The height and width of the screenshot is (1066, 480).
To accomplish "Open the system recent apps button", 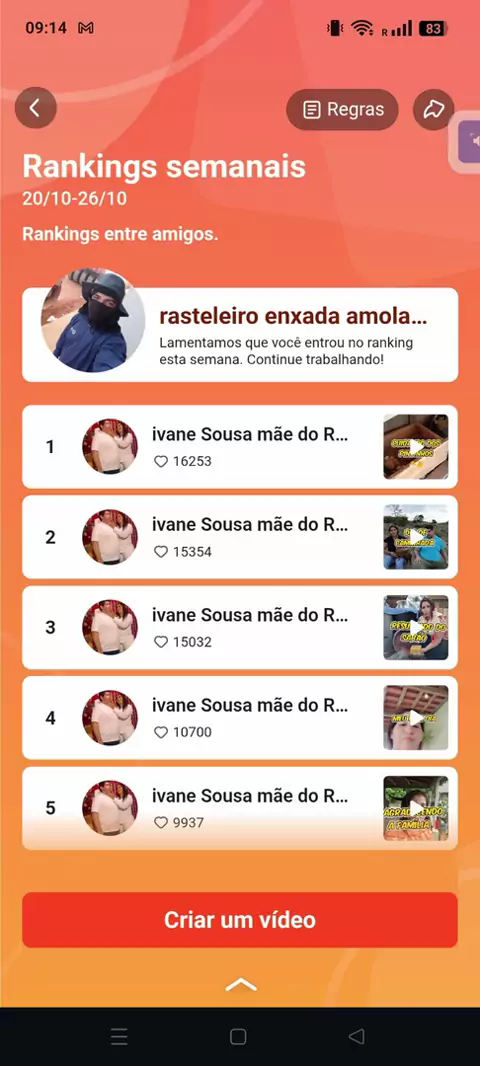I will [119, 1037].
